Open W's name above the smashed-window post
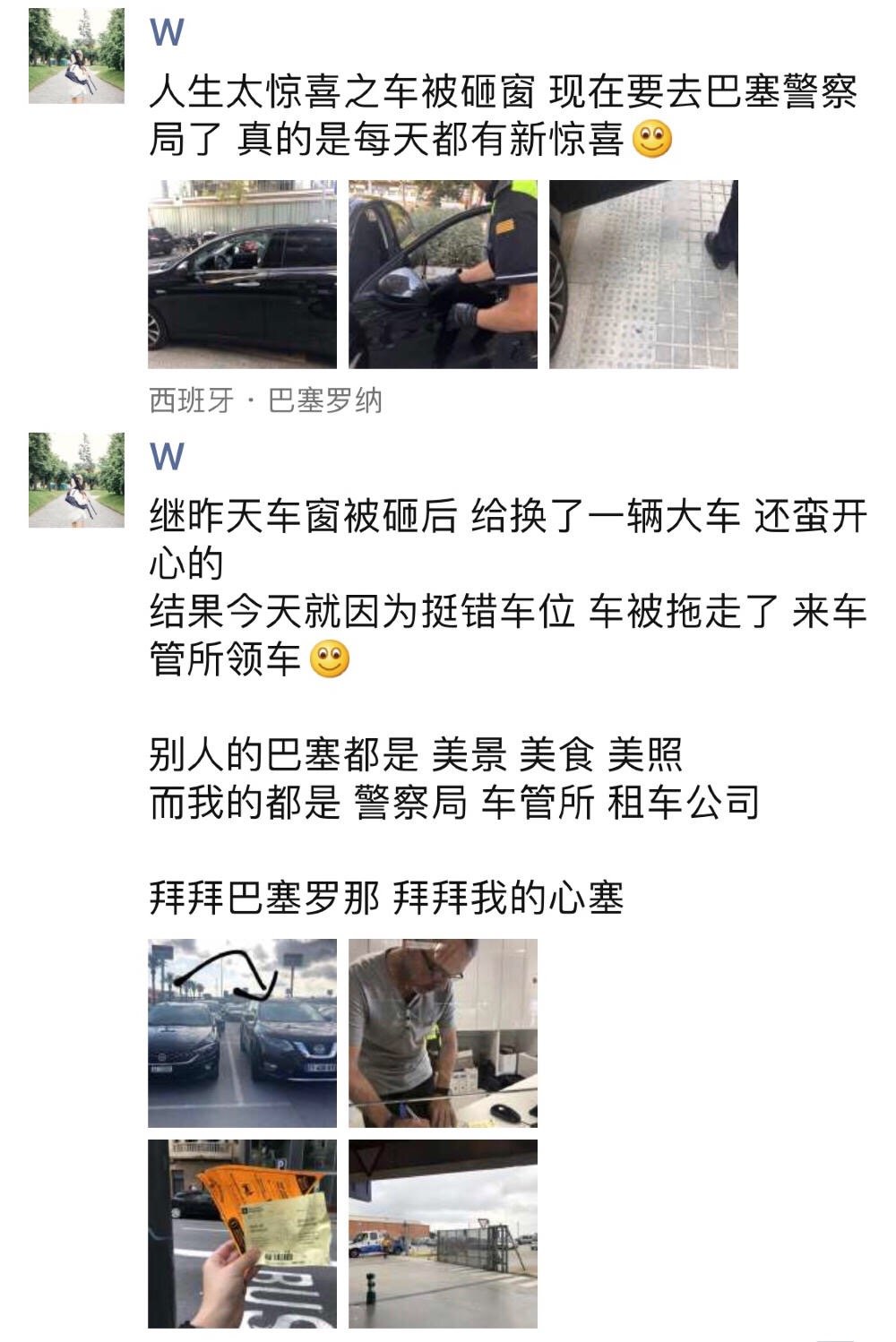The width and height of the screenshot is (896, 1342). point(167,33)
